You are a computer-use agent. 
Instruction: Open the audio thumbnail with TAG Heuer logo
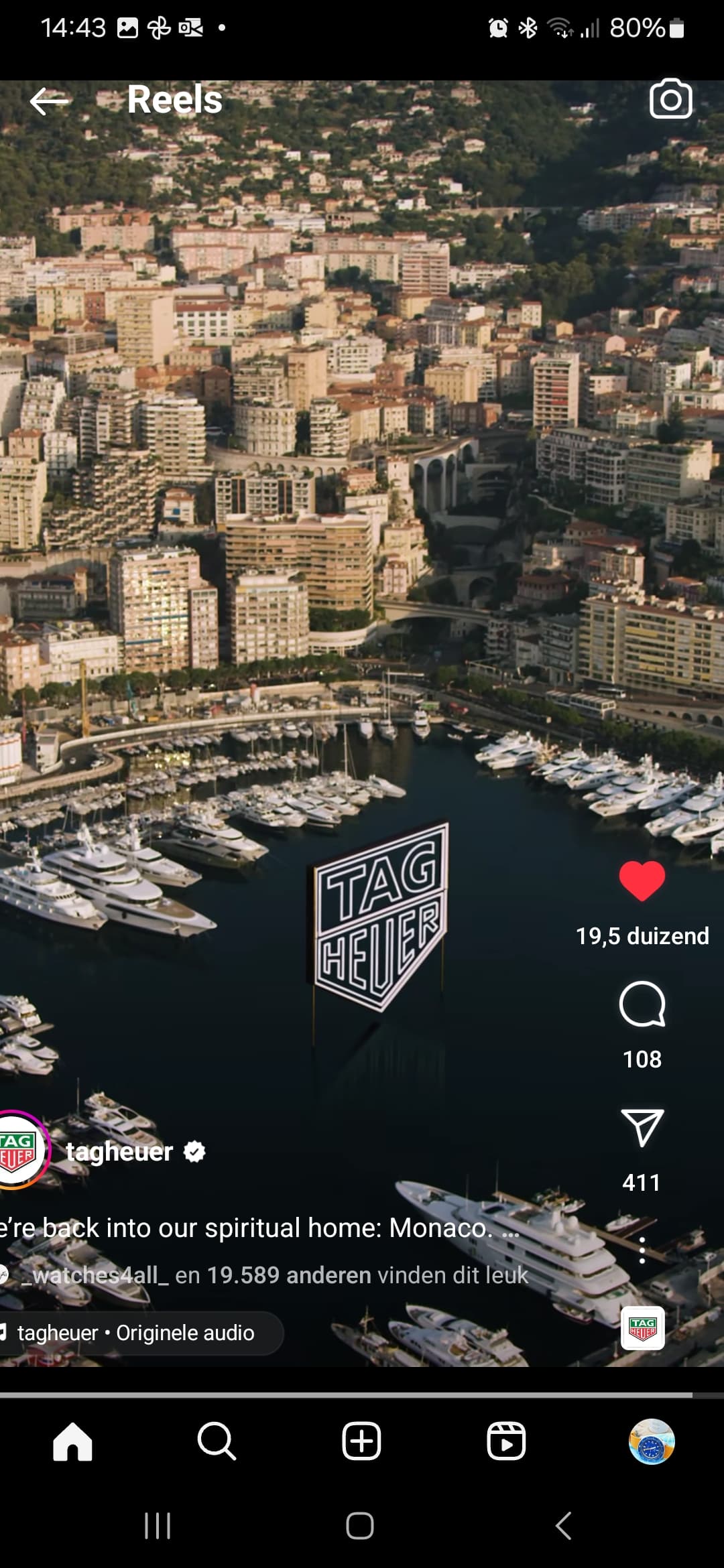point(642,1327)
